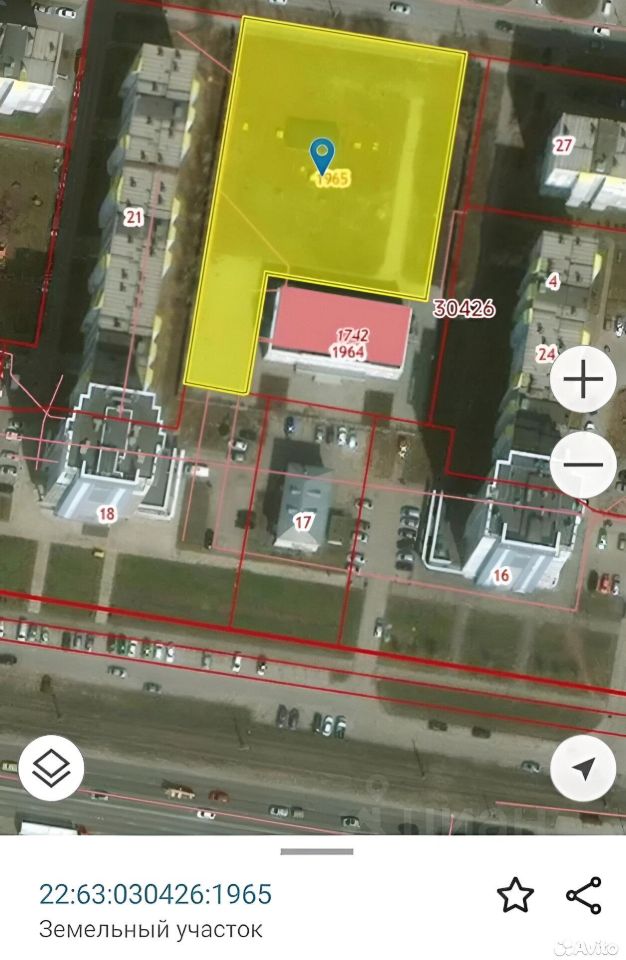Center map on my location
The height and width of the screenshot is (960, 626).
tap(583, 768)
